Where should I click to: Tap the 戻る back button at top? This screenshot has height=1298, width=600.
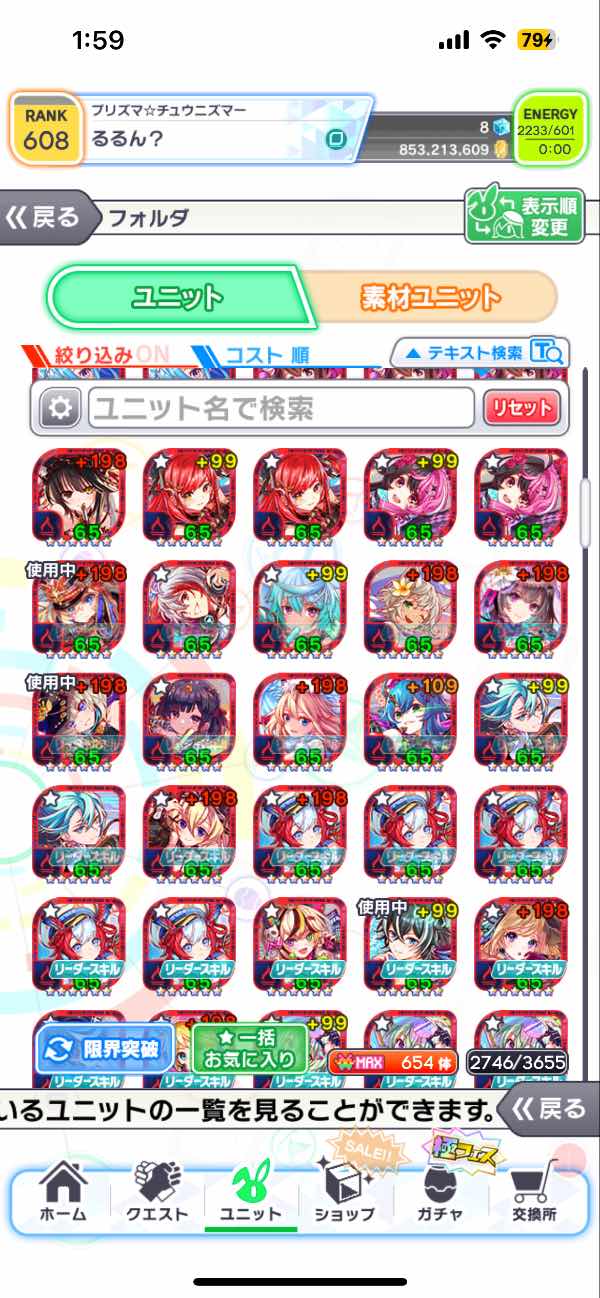(44, 217)
